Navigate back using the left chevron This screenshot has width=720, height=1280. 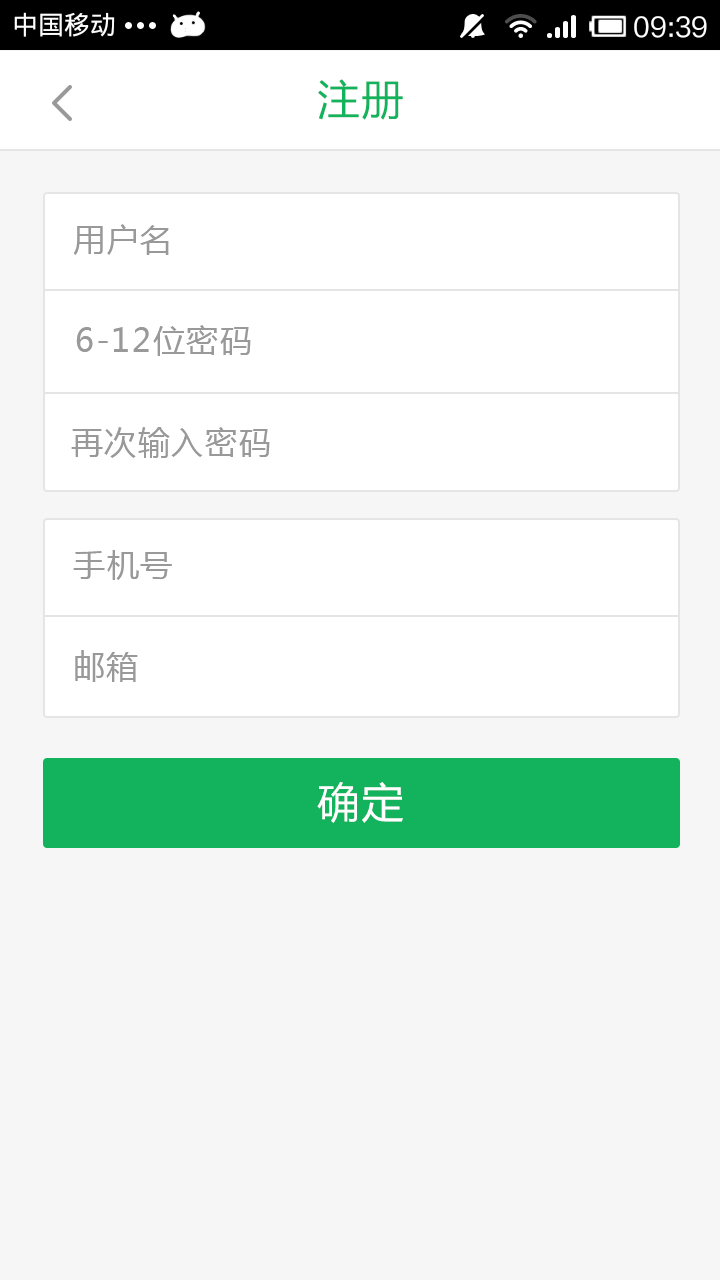(x=61, y=101)
